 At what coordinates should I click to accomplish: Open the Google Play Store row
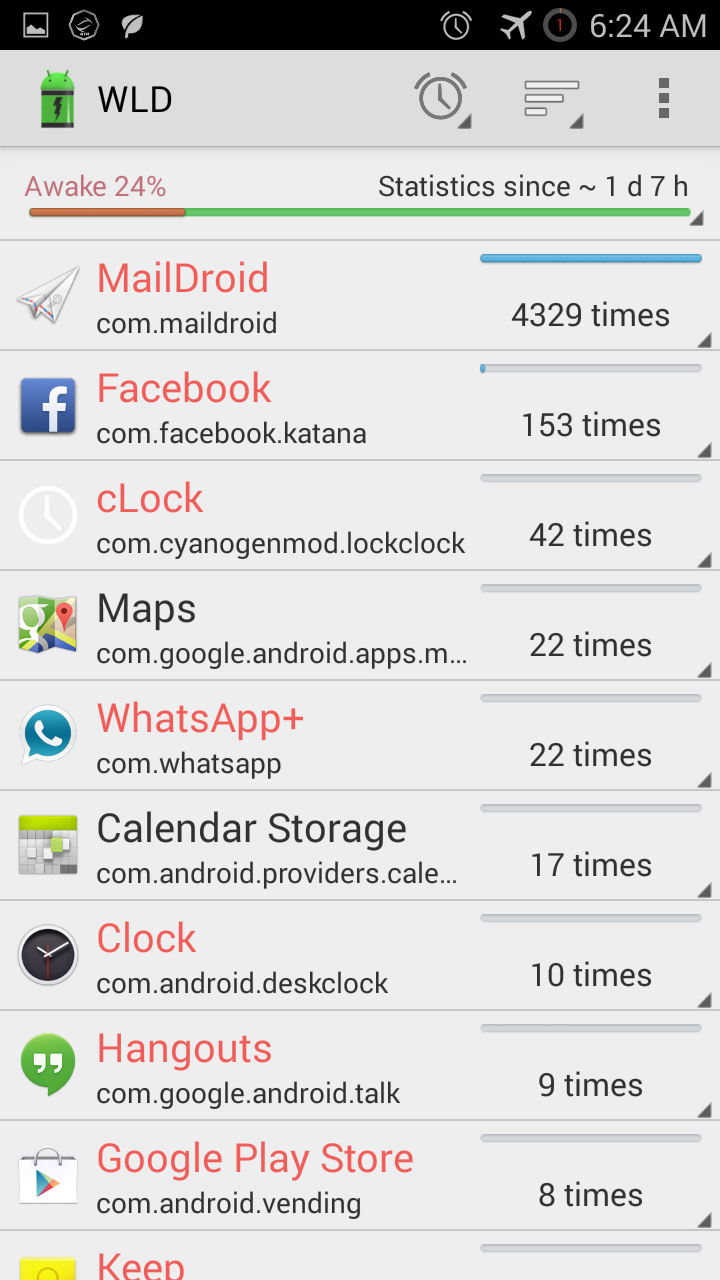360,1176
